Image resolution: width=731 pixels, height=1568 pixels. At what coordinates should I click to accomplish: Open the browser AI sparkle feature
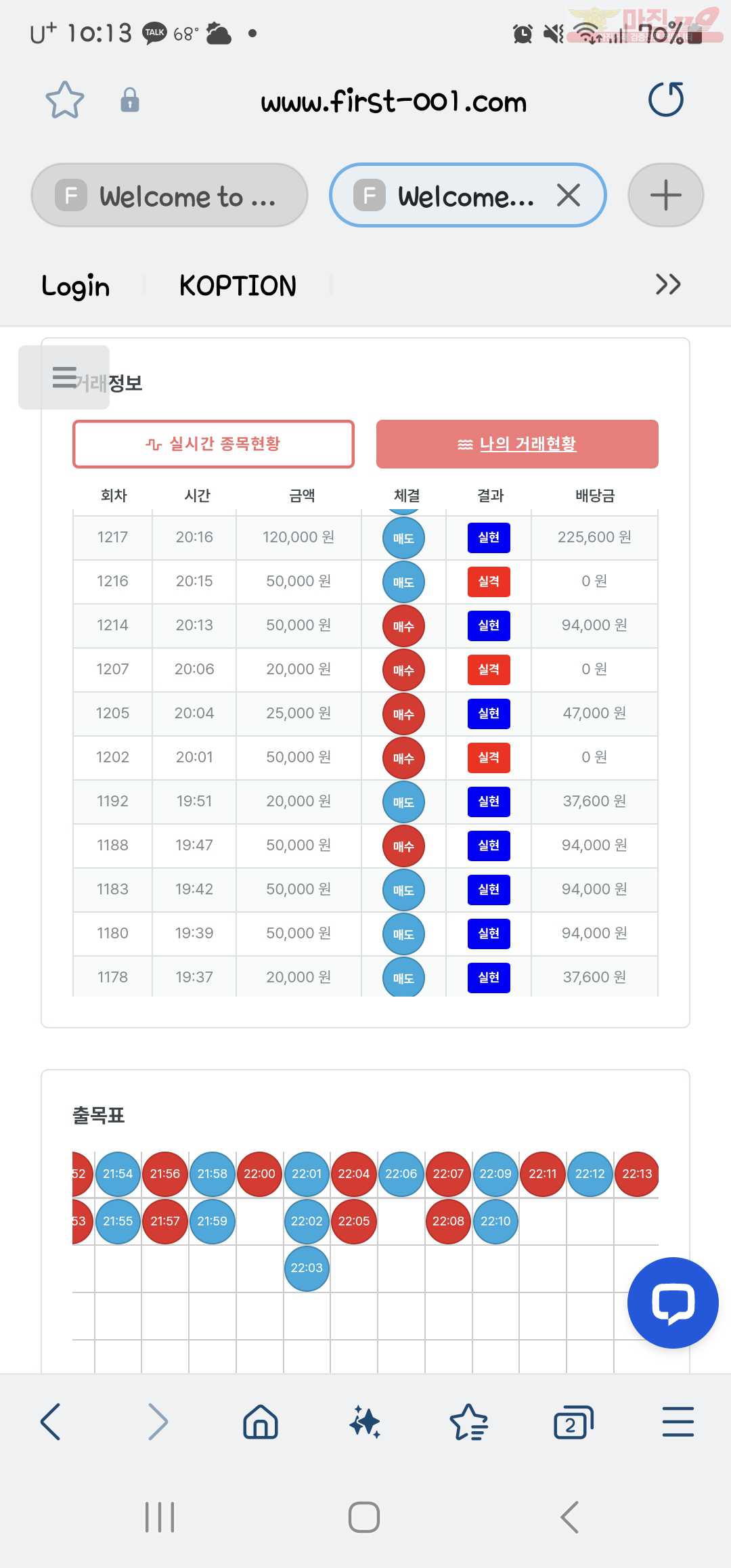(x=365, y=1421)
